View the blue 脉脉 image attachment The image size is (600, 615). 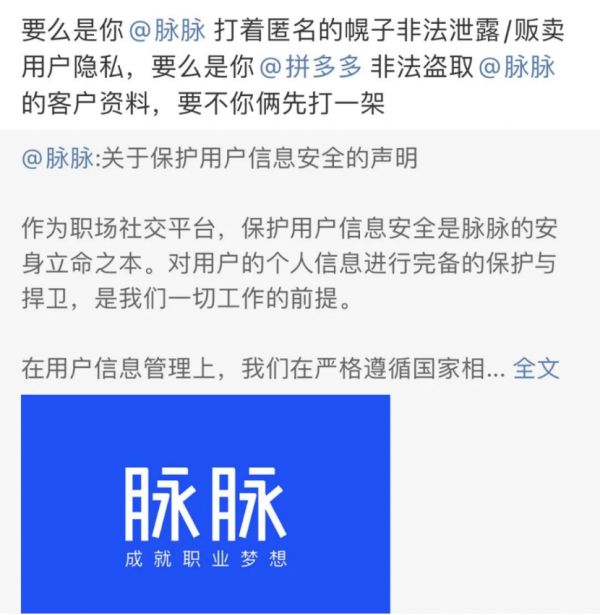(205, 504)
